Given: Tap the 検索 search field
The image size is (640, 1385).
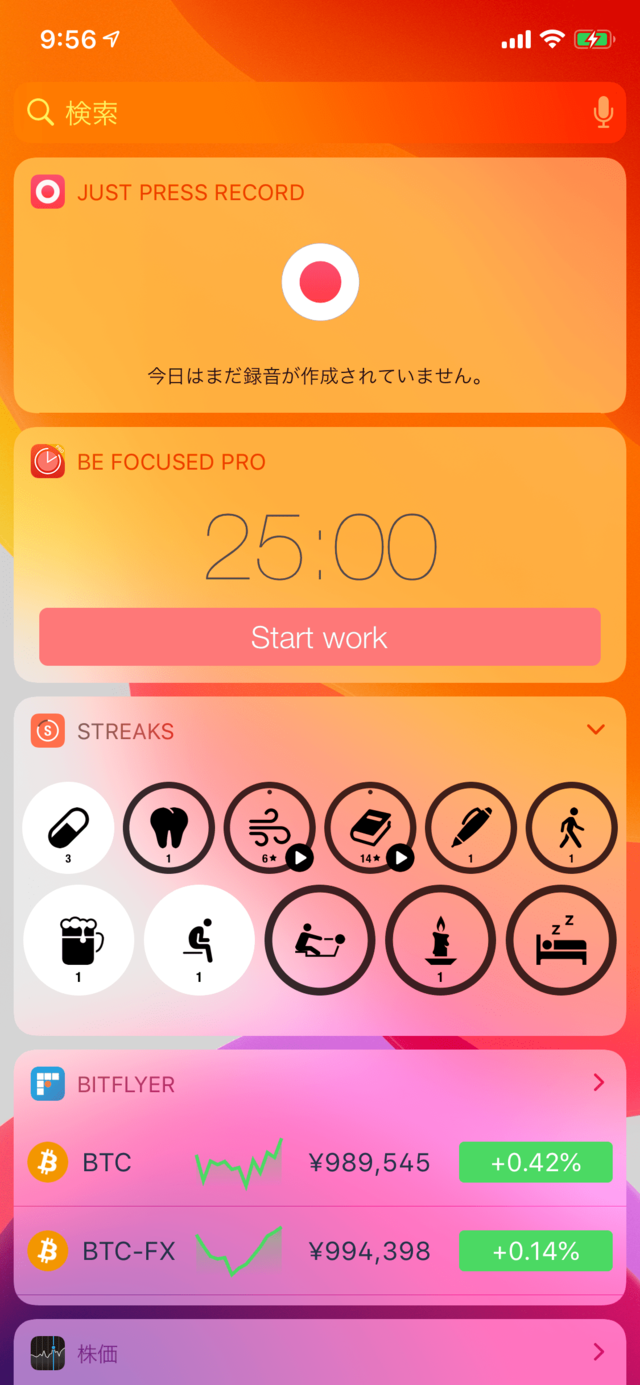Looking at the screenshot, I should [300, 113].
